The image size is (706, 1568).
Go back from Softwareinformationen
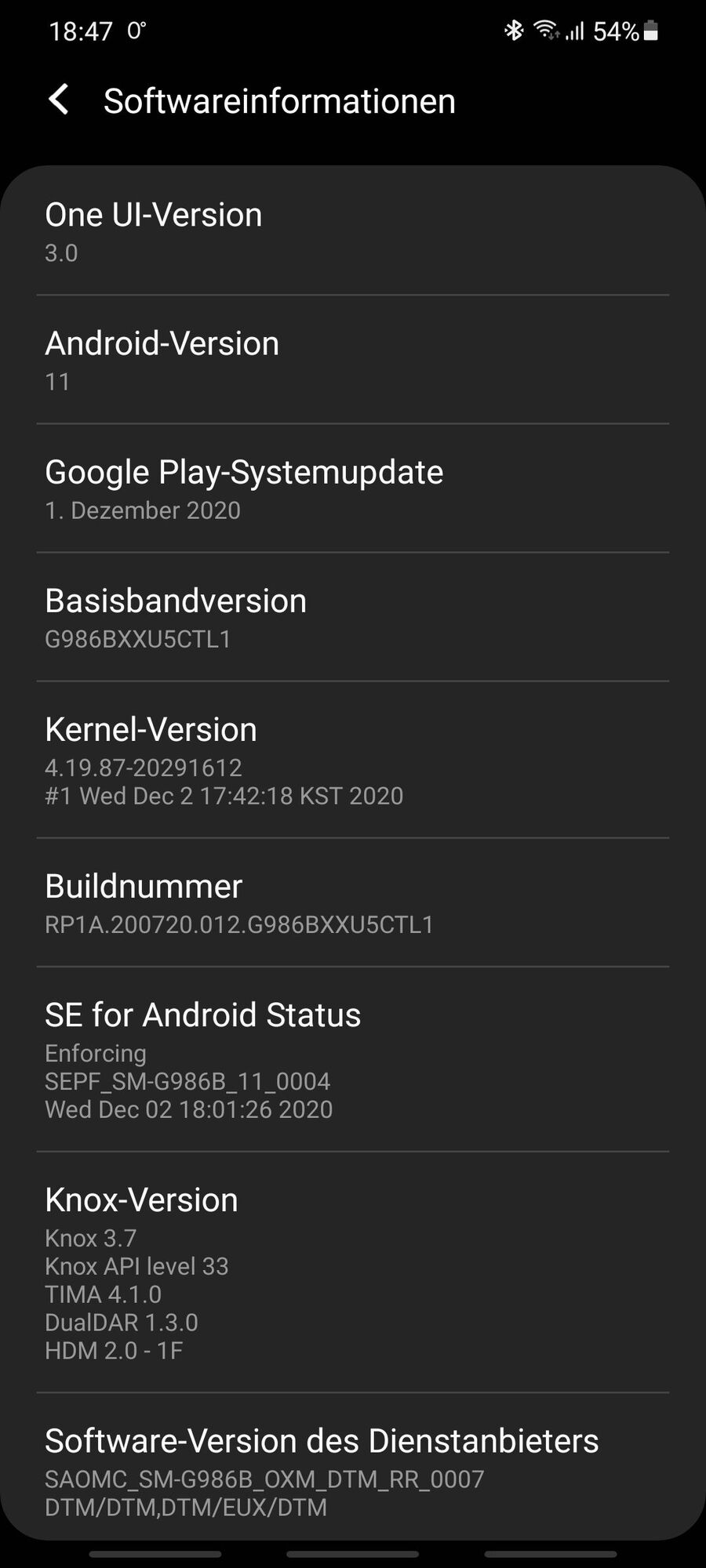pyautogui.click(x=59, y=100)
